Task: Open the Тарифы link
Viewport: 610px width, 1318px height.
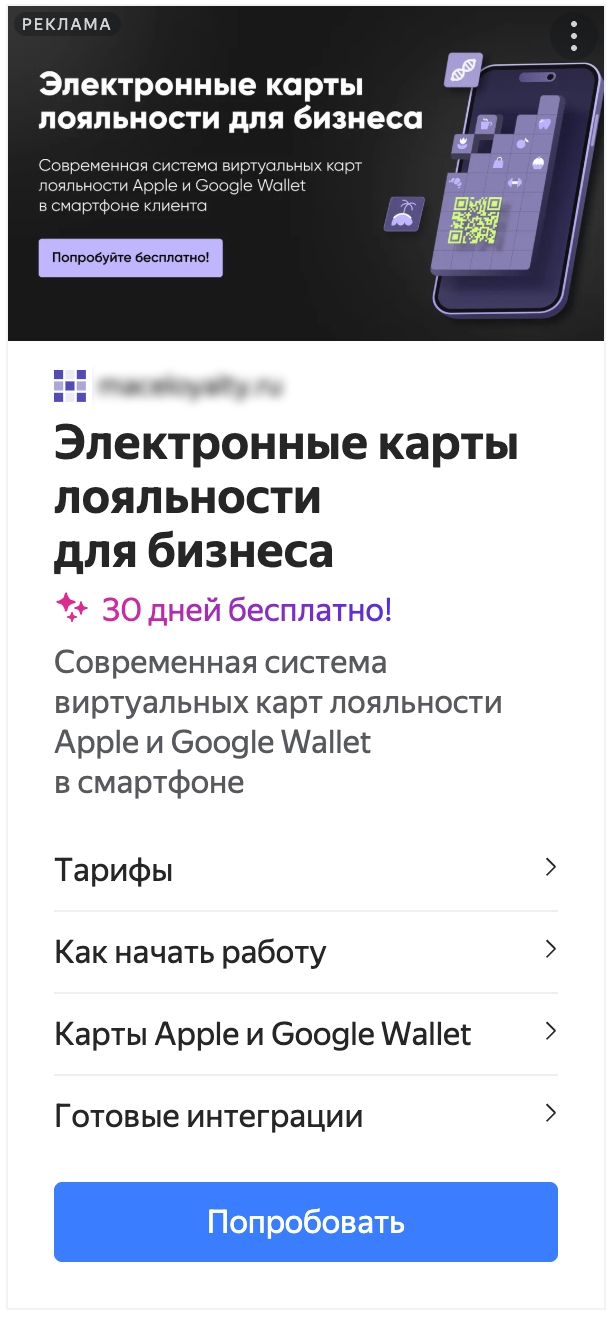Action: tap(305, 870)
